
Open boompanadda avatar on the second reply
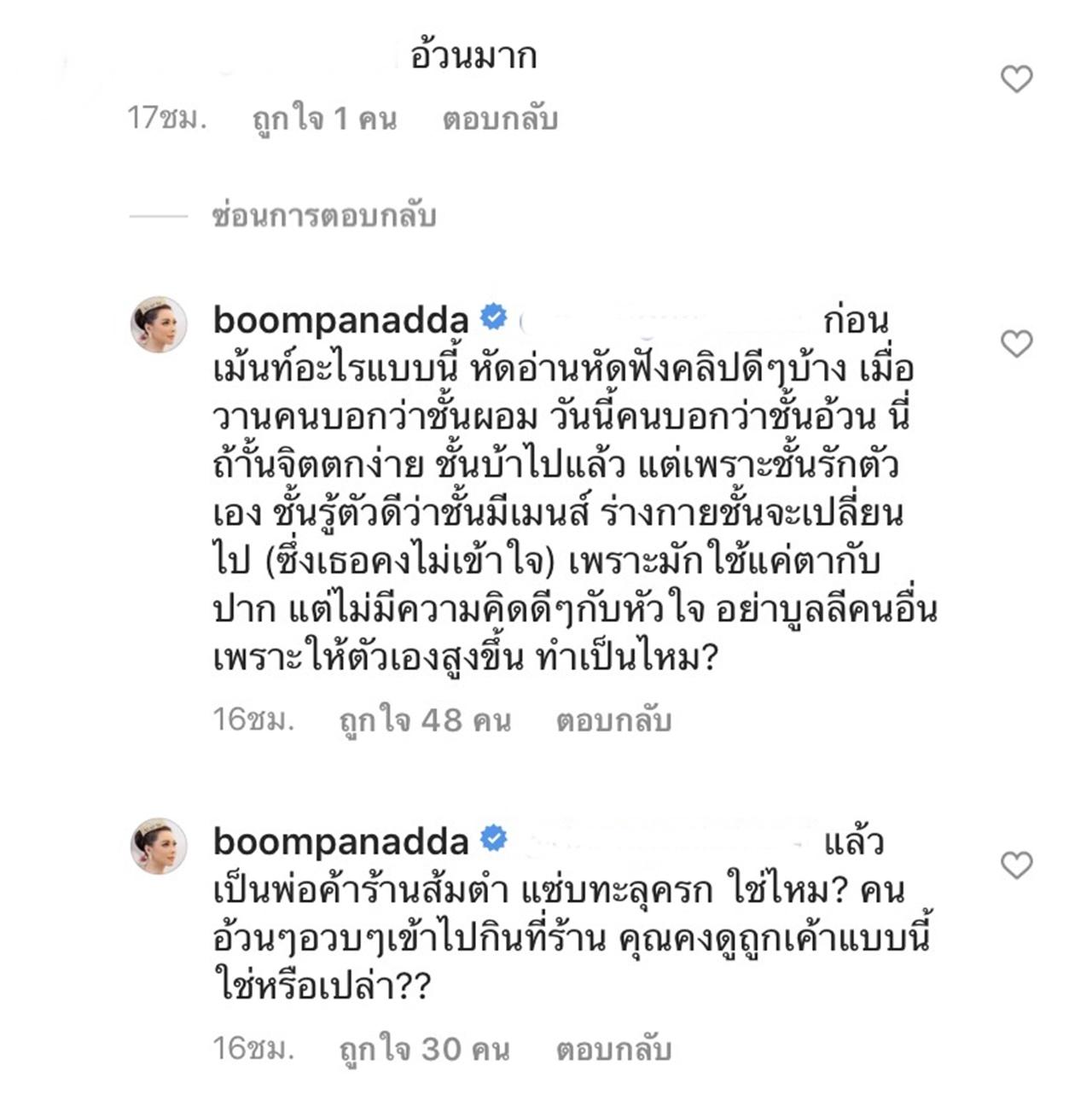(x=159, y=845)
